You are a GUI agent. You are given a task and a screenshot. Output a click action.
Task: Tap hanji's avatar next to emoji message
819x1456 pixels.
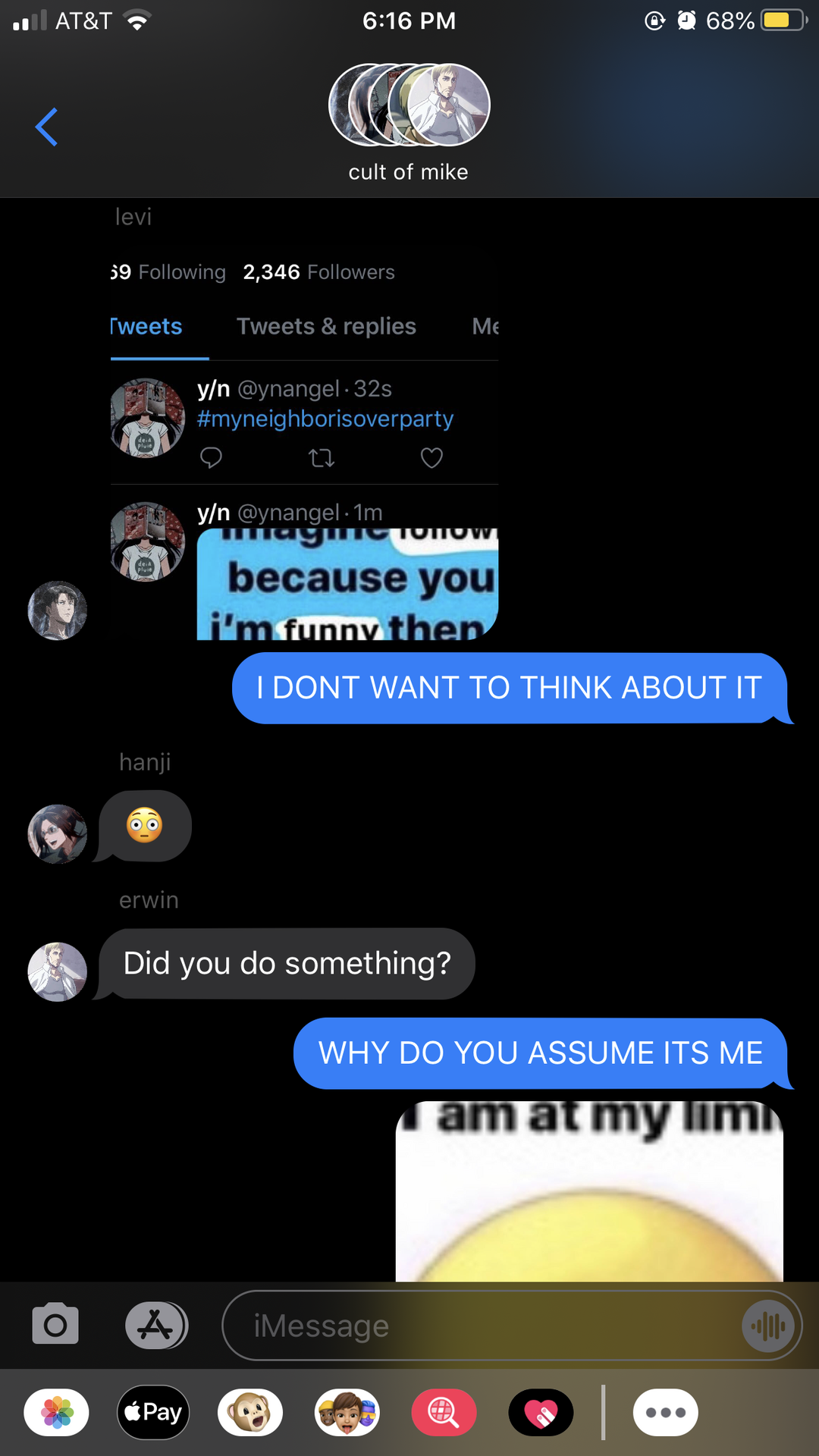pos(58,834)
